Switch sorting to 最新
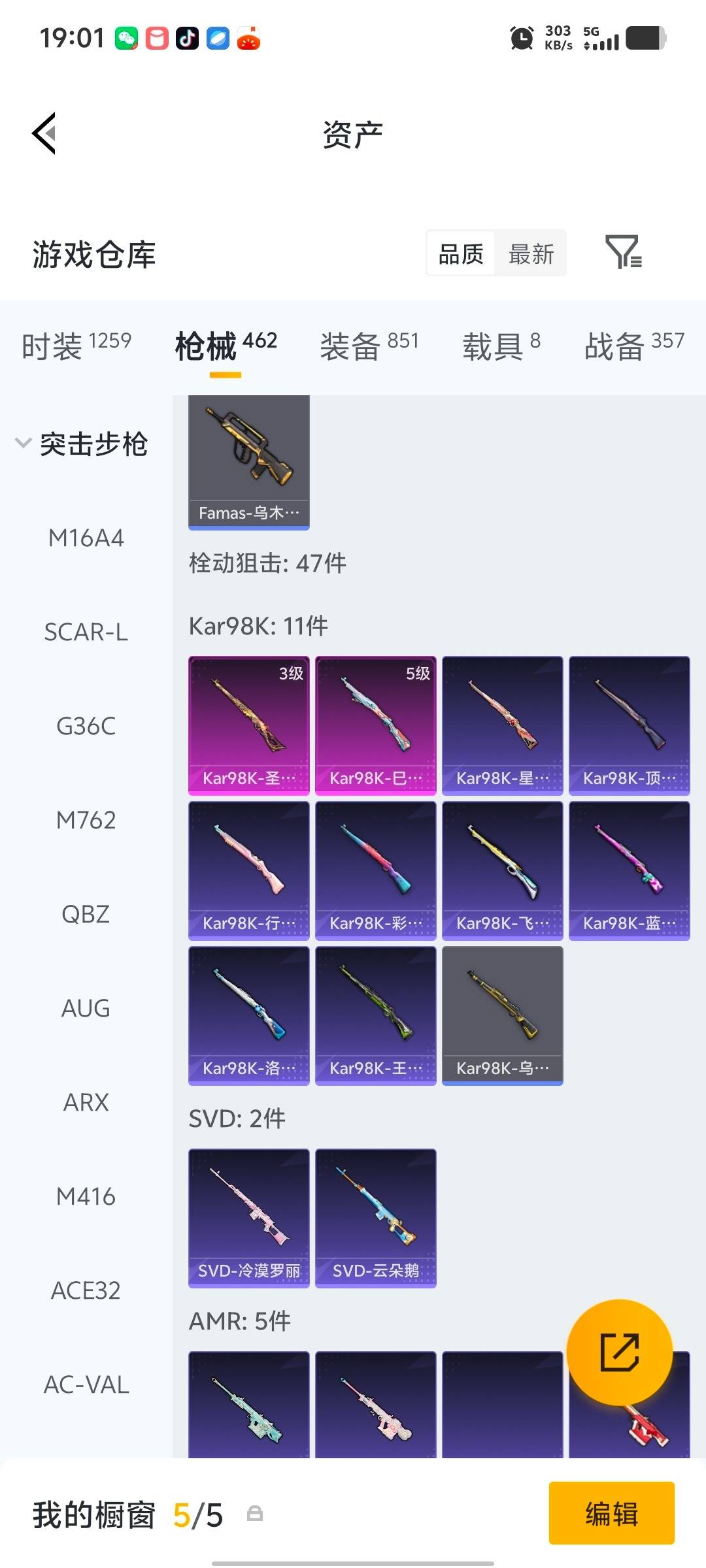 coord(531,253)
